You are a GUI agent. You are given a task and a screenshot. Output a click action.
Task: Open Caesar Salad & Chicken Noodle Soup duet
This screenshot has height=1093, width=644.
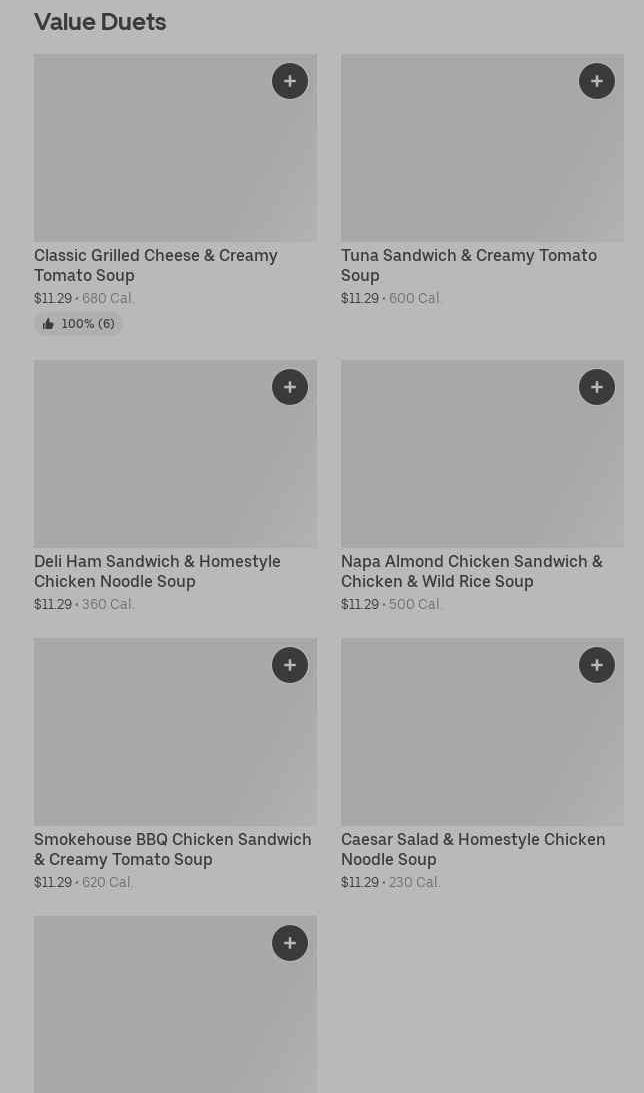point(472,849)
